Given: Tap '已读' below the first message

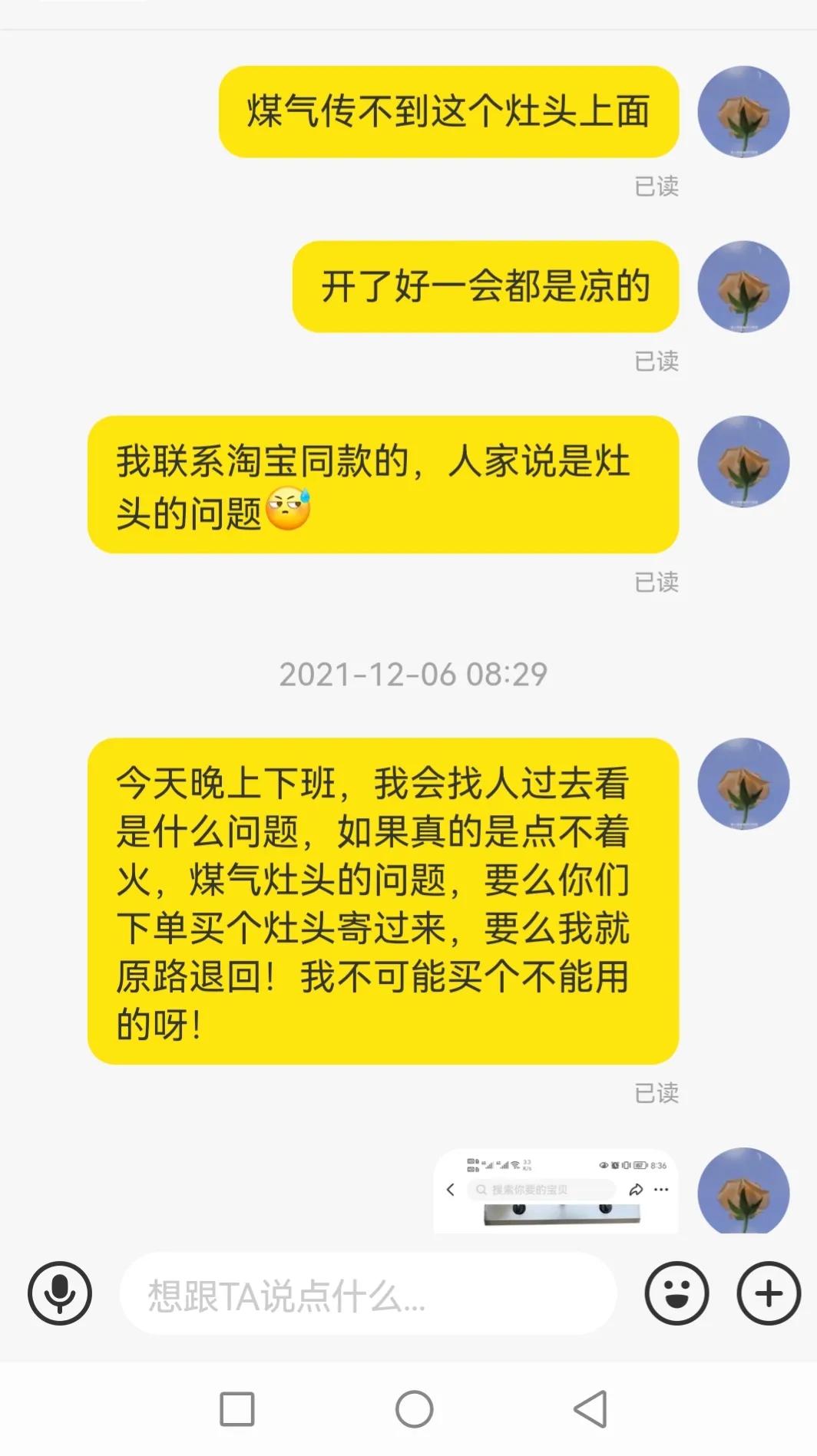Looking at the screenshot, I should point(657,185).
